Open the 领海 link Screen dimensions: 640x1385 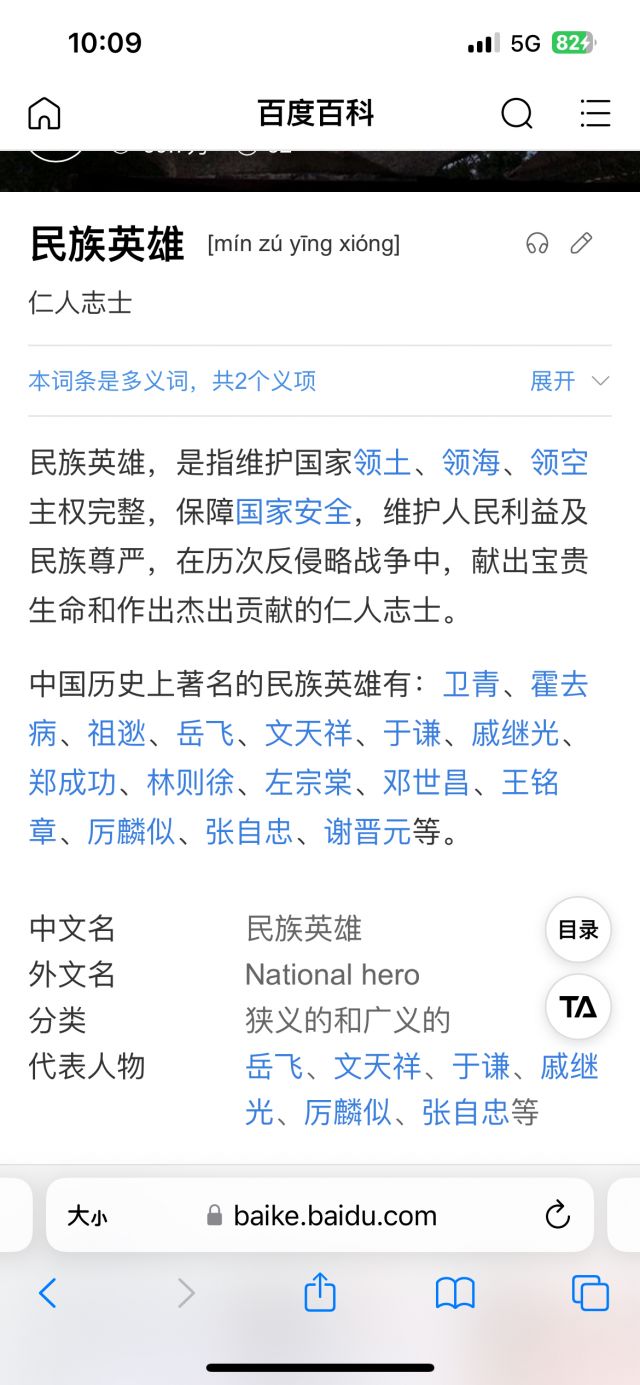[470, 463]
